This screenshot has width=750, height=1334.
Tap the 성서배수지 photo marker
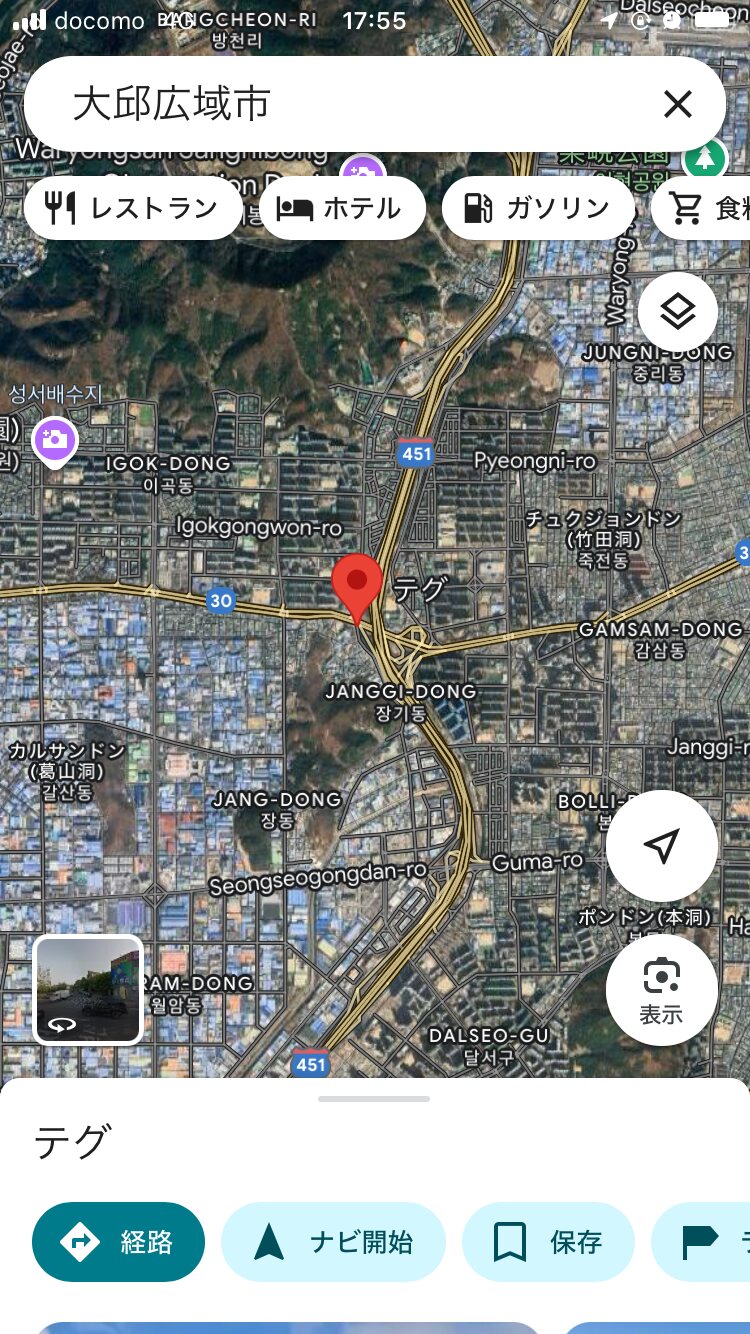click(54, 440)
